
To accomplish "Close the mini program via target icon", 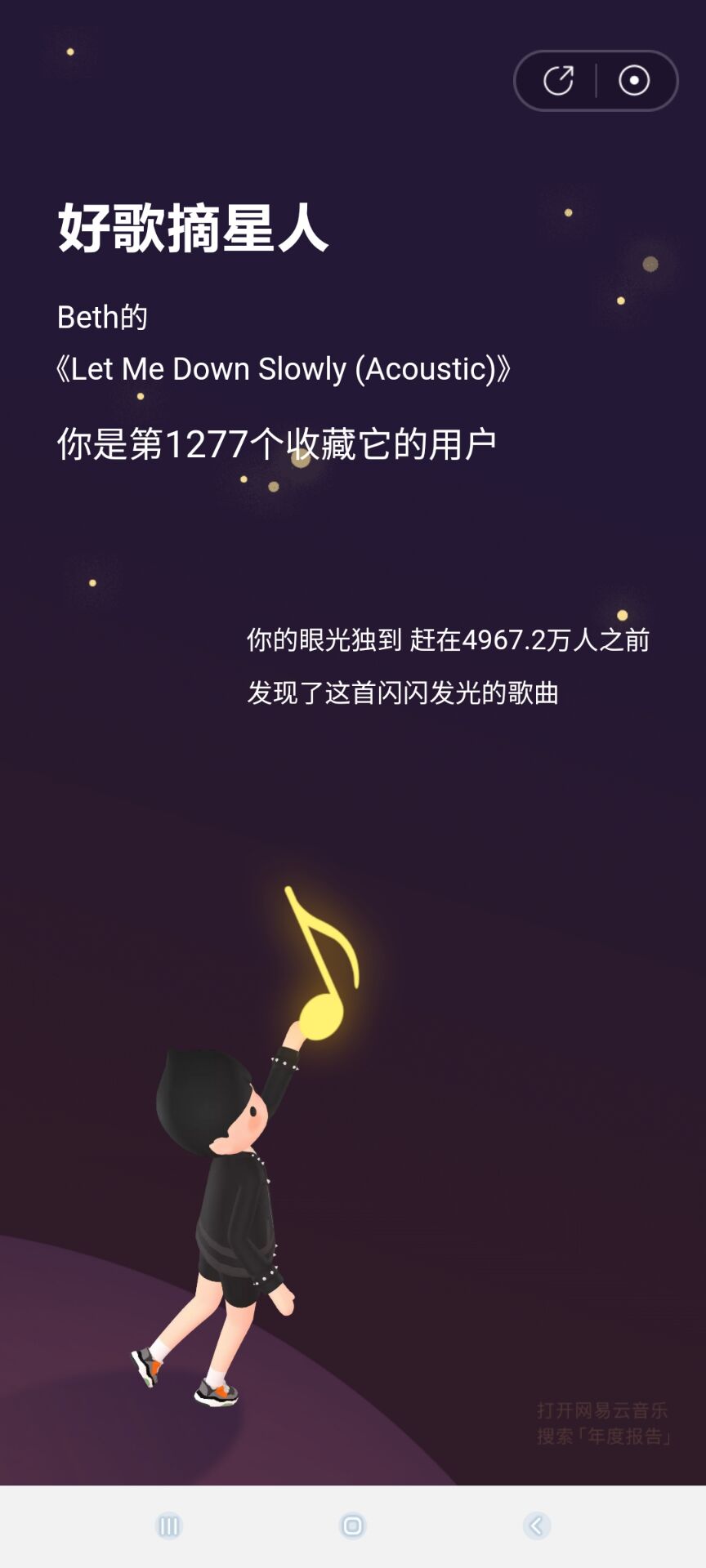I will 634,81.
